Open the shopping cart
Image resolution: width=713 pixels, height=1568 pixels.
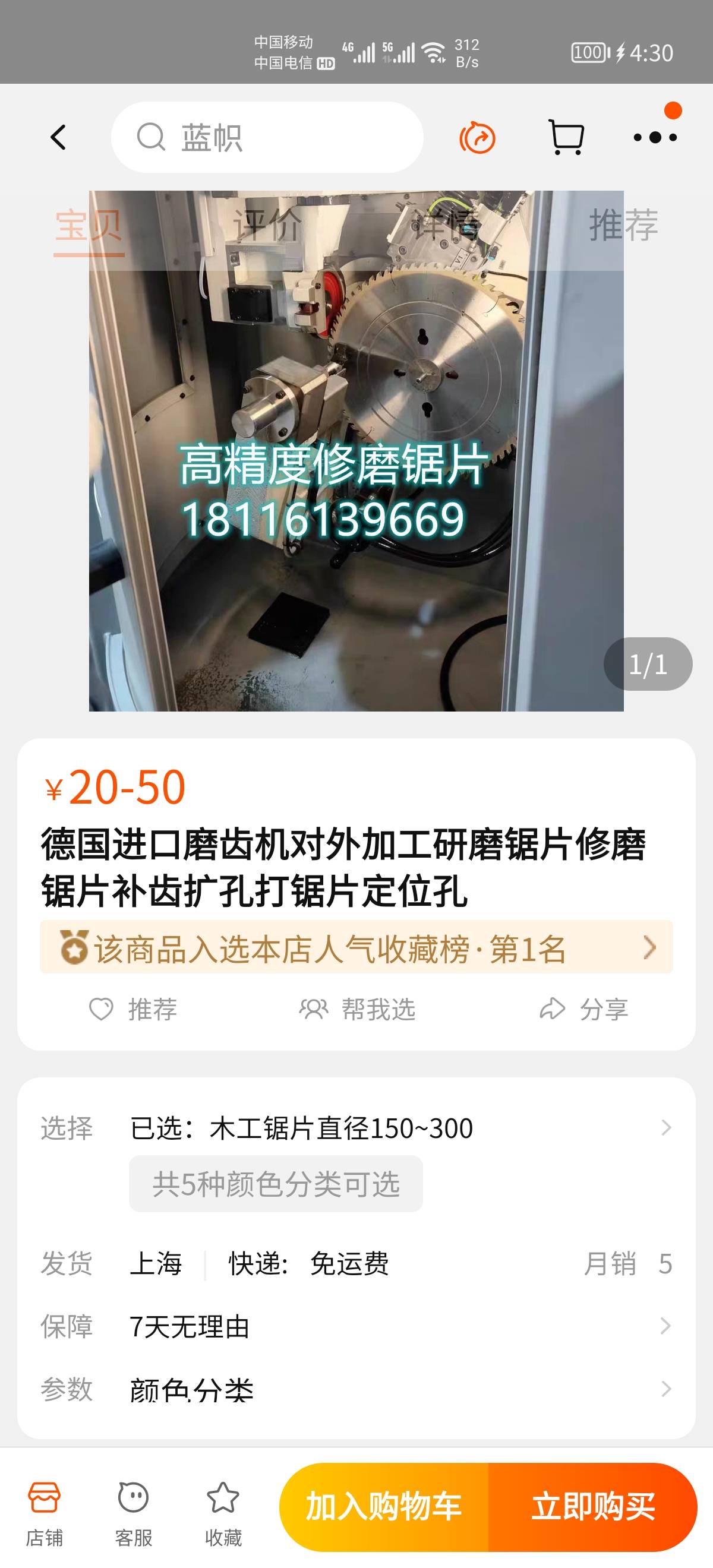[566, 137]
